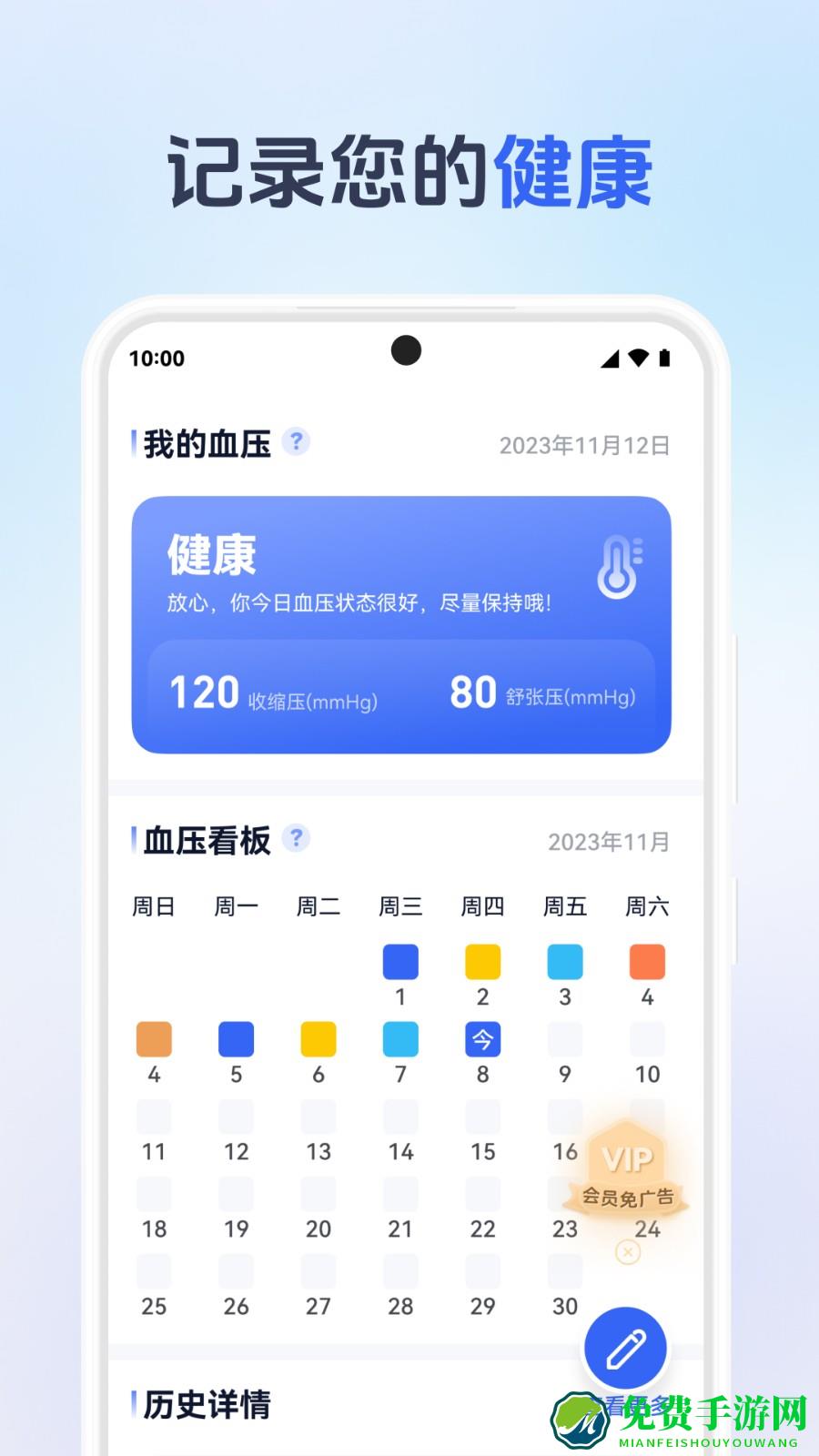The height and width of the screenshot is (1456, 819).
Task: Open the date picker showing 2023年11月12日
Action: click(585, 445)
